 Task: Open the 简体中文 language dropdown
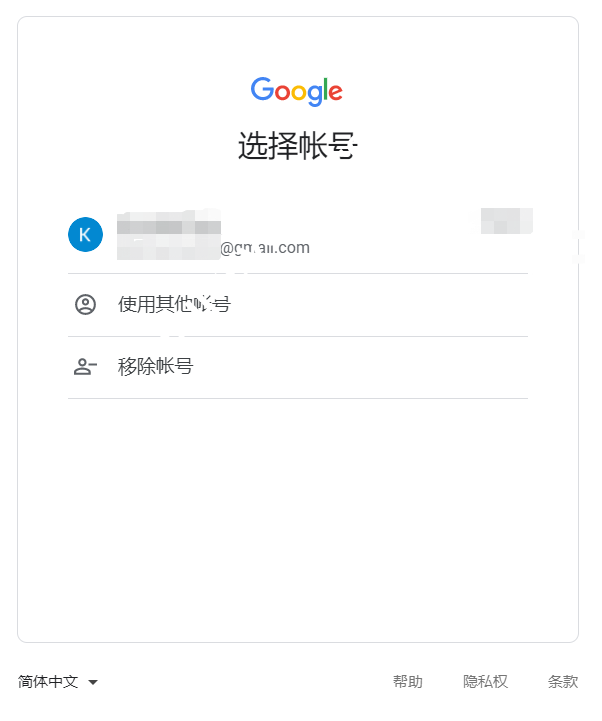(x=58, y=682)
